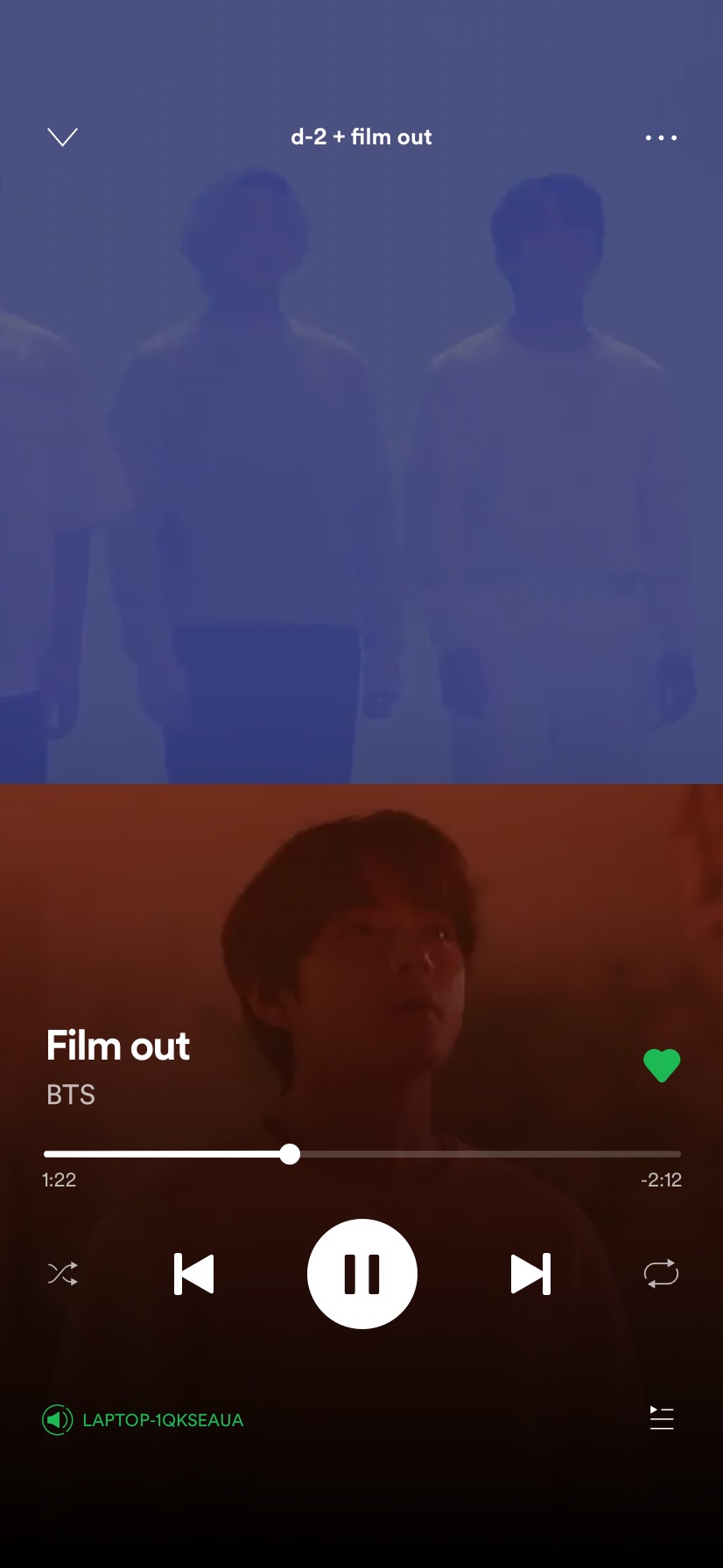Screen dimensions: 723x1568
Task: Unlike Film out with the heart
Action: click(662, 1065)
